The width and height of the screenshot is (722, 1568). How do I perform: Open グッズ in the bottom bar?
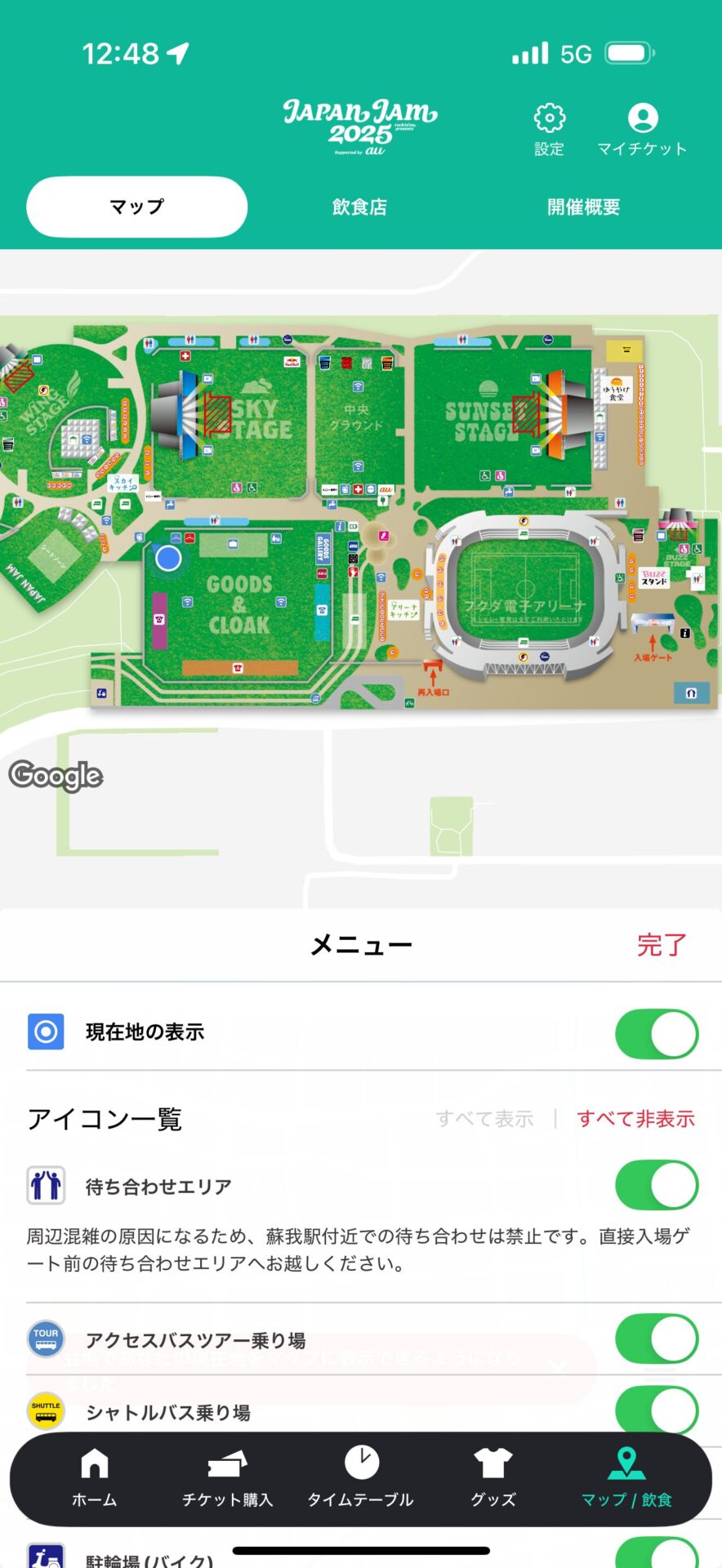[493, 1477]
